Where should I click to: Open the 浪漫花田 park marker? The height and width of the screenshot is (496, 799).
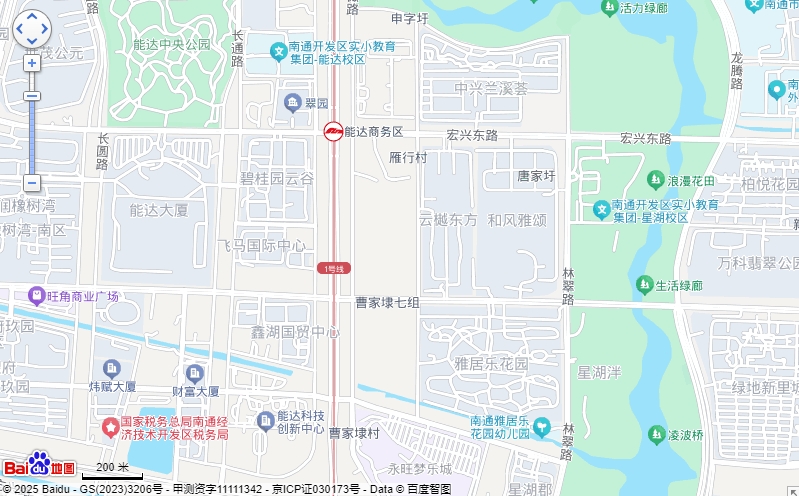click(x=656, y=180)
